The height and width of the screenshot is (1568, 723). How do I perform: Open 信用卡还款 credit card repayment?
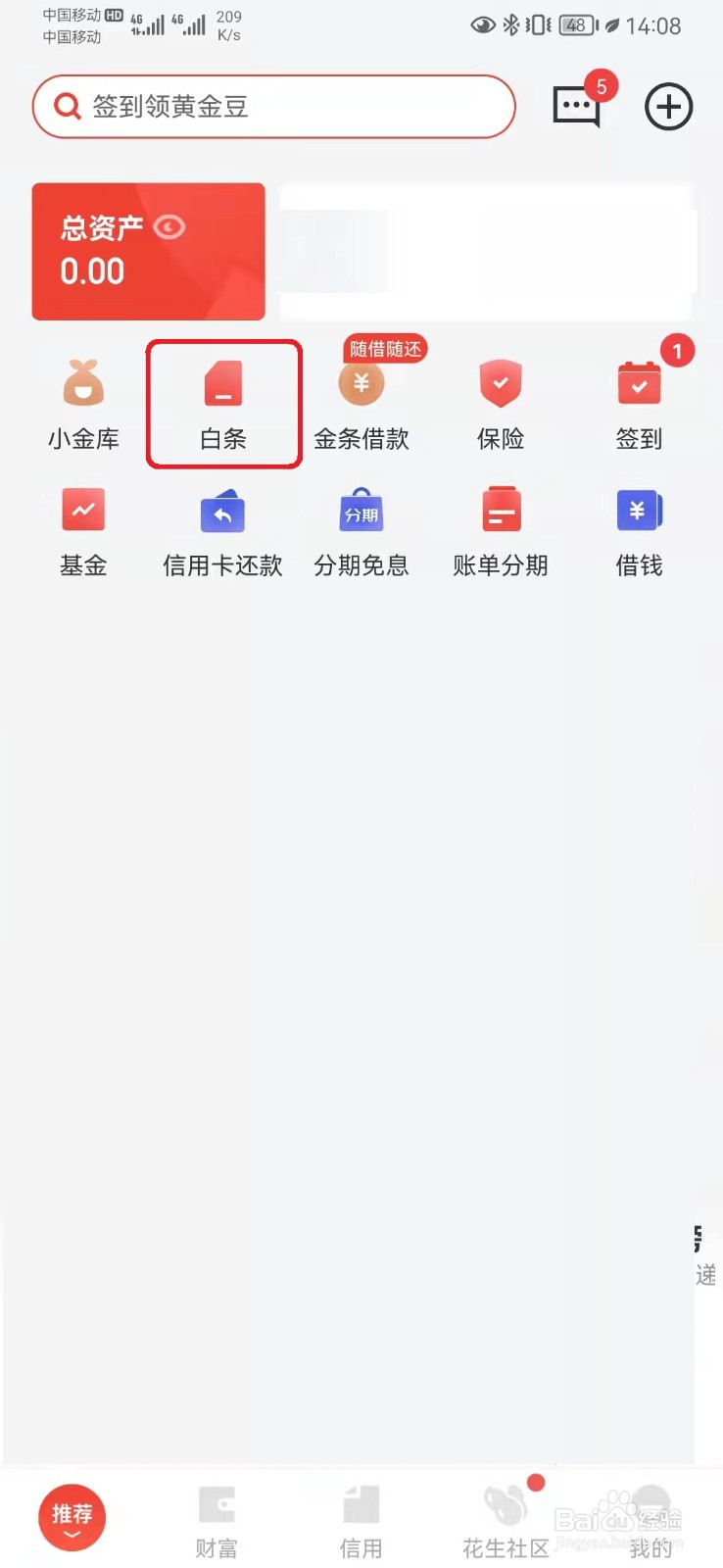pyautogui.click(x=222, y=529)
